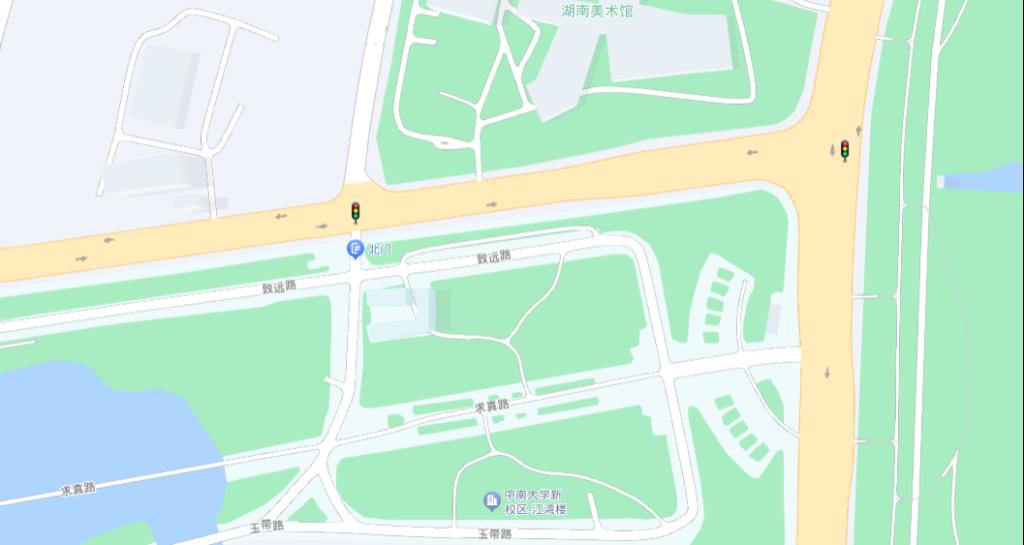
Task: Tap the traffic light at the eastern intersection
Action: 845,150
